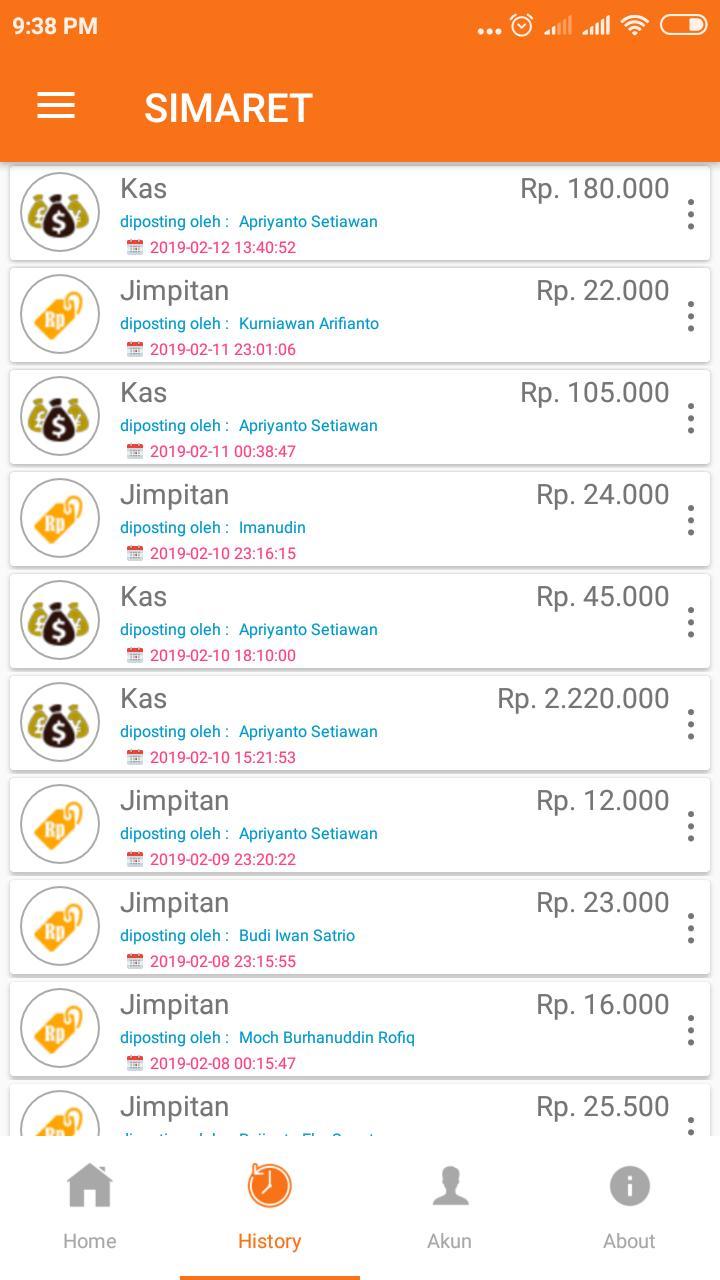The height and width of the screenshot is (1280, 720).
Task: Open overflow menu on Budi Iwan Satrio's Jimpitan
Action: (690, 928)
